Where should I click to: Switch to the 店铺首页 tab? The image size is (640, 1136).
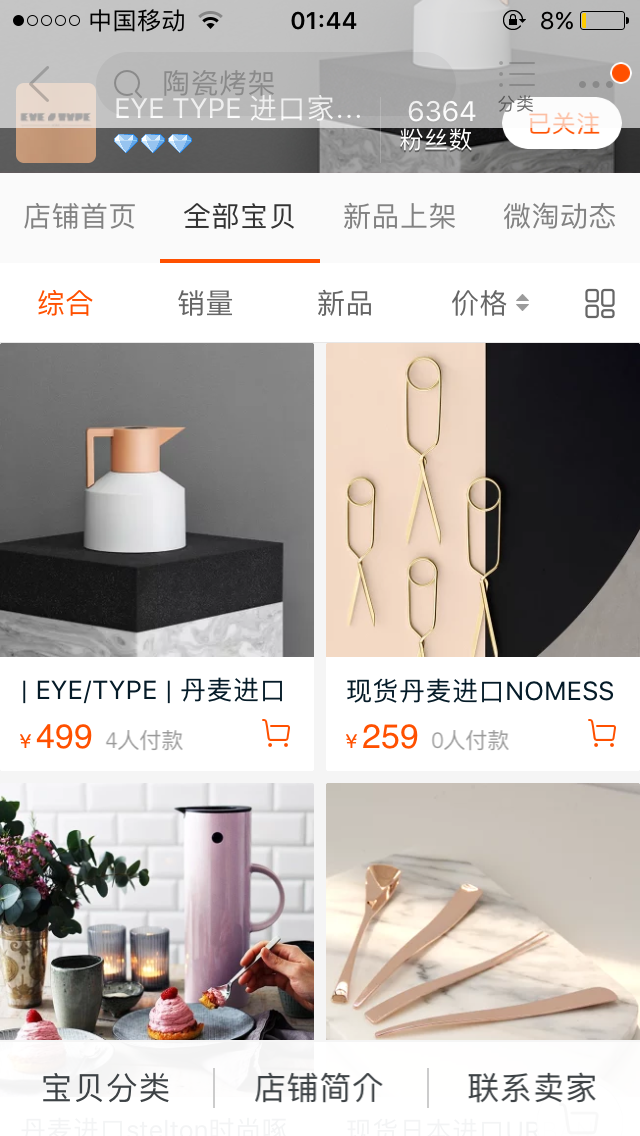pos(80,217)
